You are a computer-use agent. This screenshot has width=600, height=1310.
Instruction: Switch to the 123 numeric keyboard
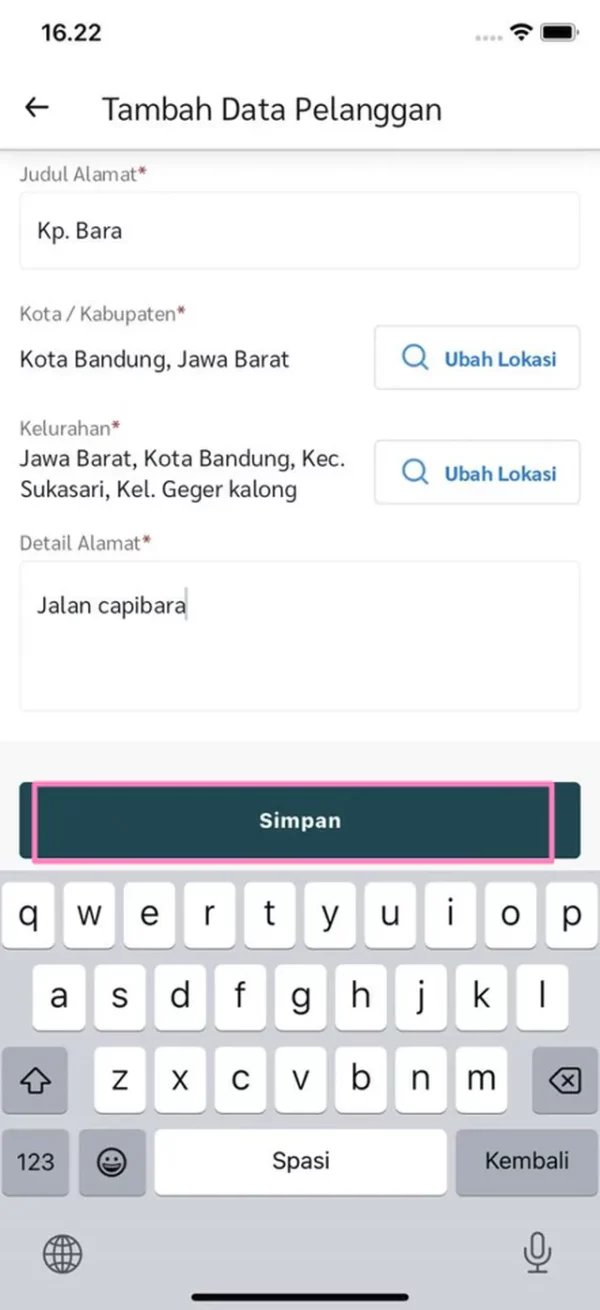click(36, 1161)
